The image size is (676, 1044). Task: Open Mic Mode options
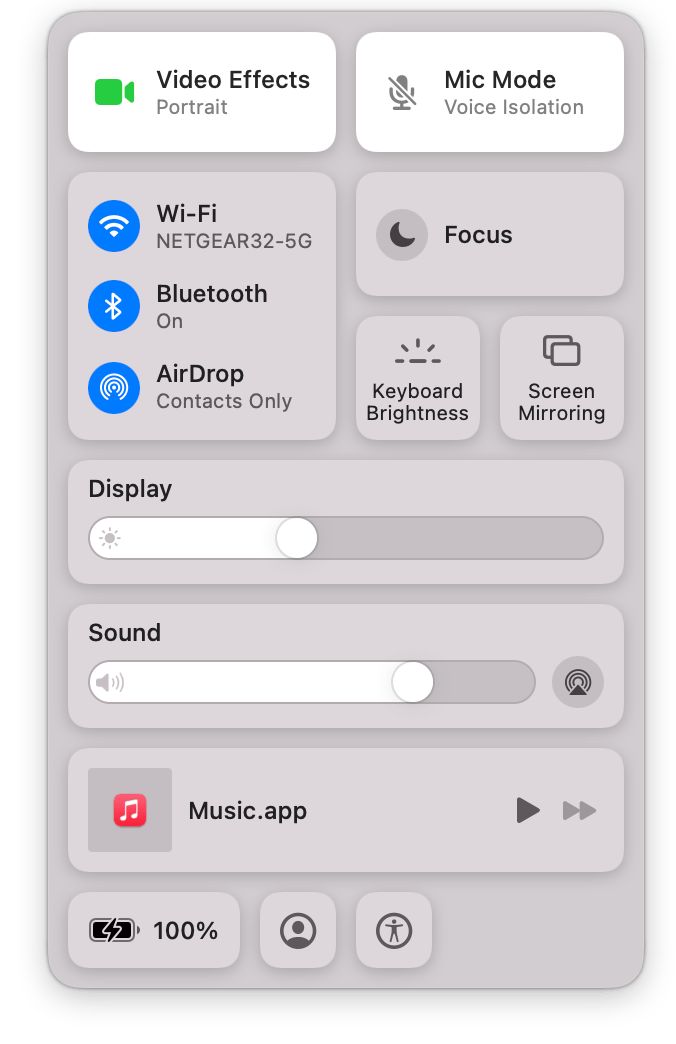pyautogui.click(x=490, y=92)
